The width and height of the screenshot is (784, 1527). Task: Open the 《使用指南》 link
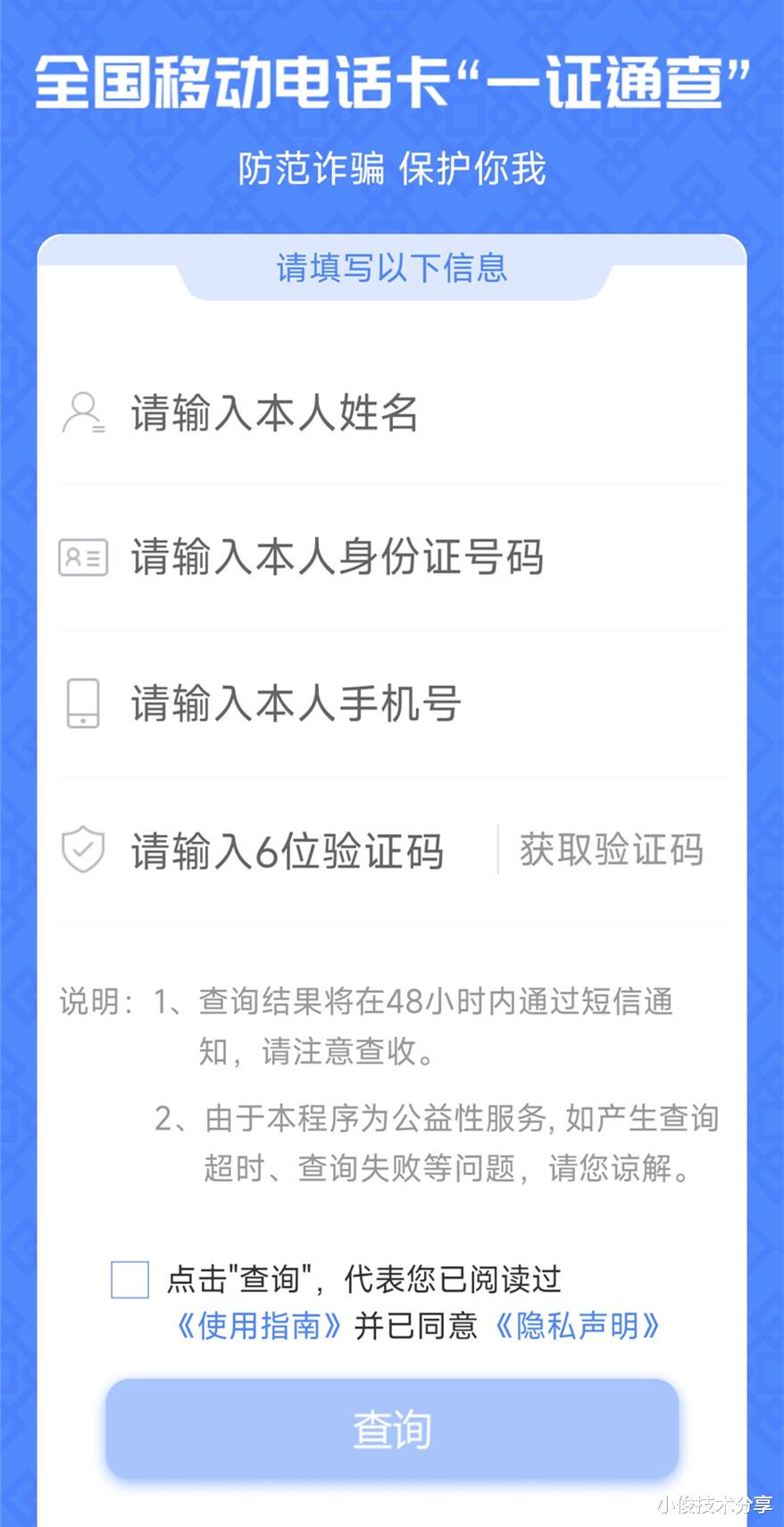[x=259, y=1326]
